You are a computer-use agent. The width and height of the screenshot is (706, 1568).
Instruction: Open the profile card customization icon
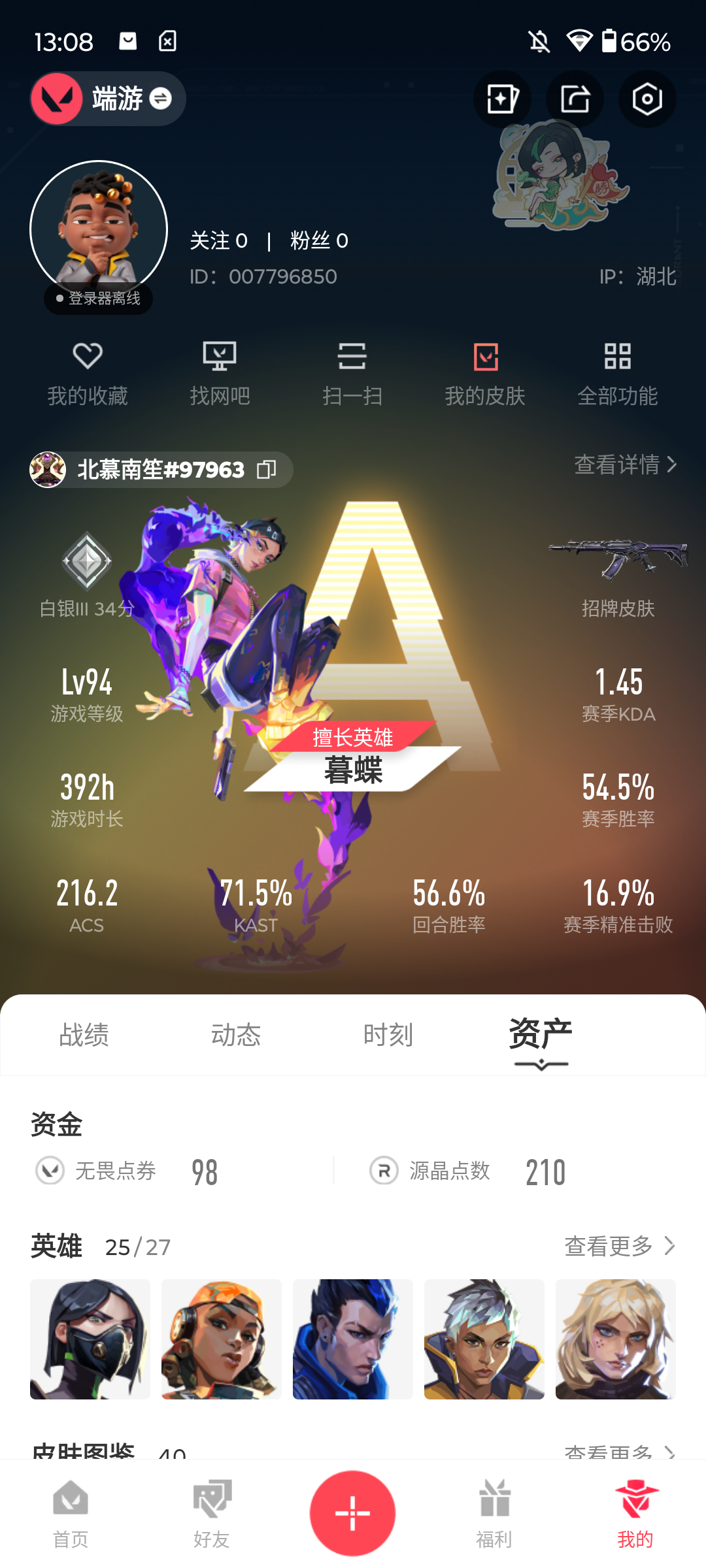502,99
